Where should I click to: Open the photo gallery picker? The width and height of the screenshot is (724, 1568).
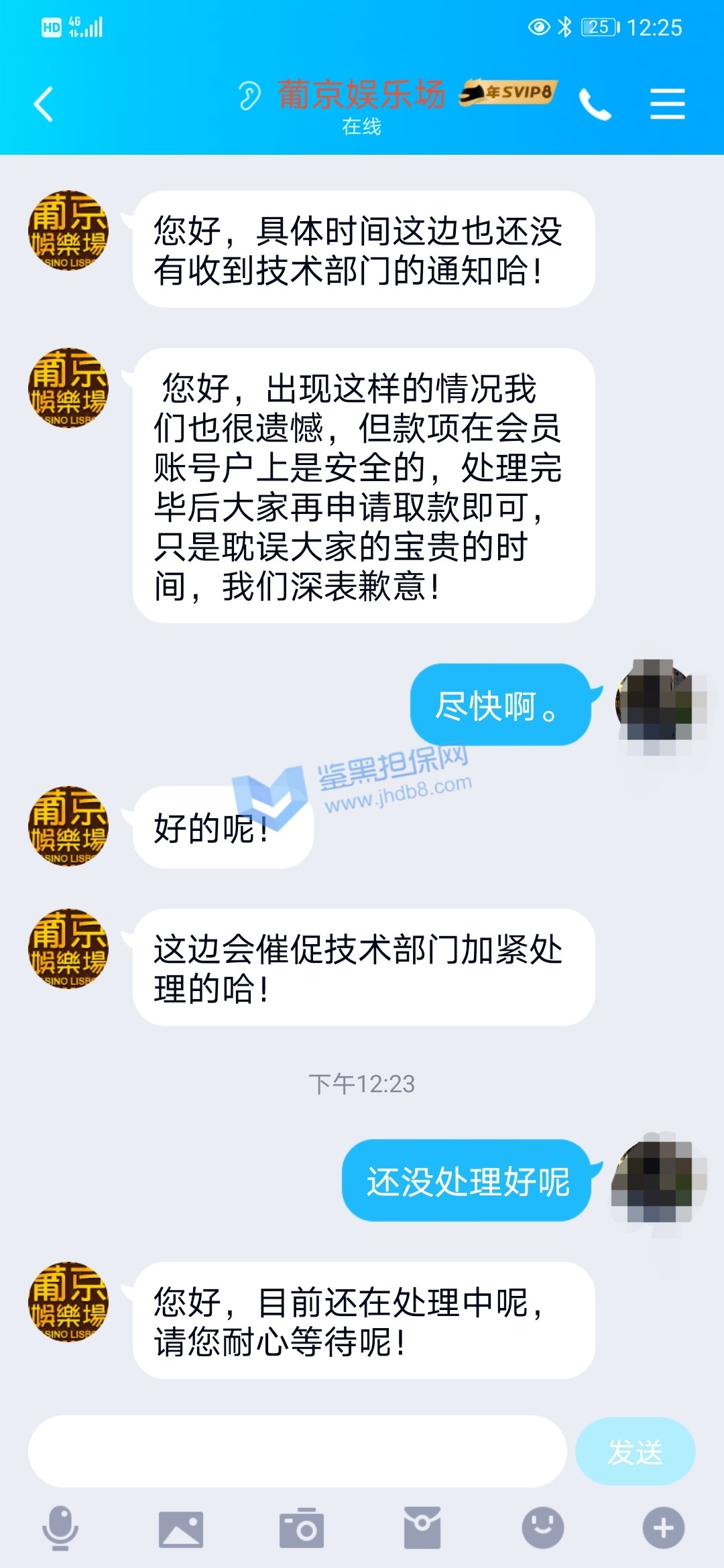[180, 1528]
